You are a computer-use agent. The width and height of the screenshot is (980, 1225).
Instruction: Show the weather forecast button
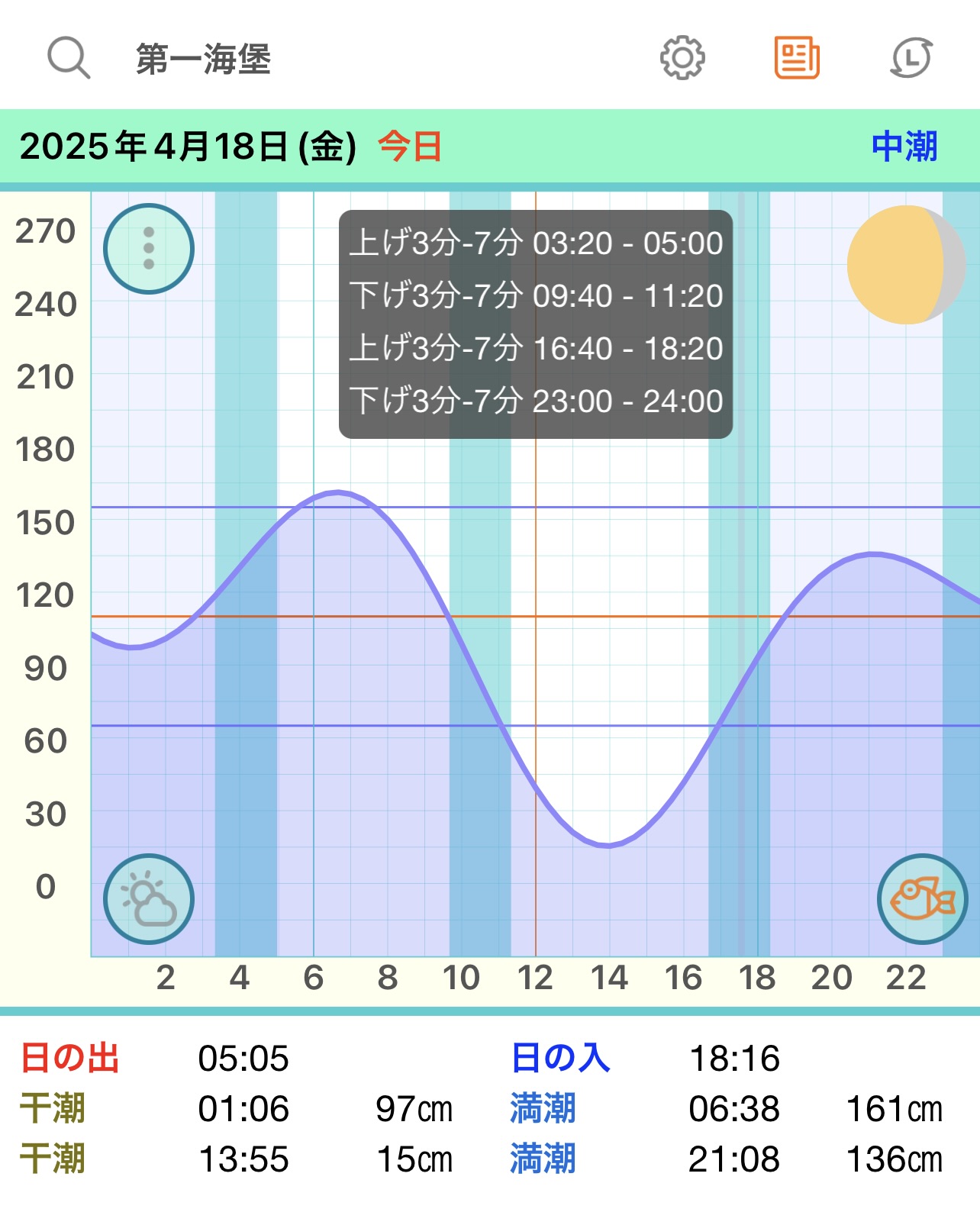point(149,899)
